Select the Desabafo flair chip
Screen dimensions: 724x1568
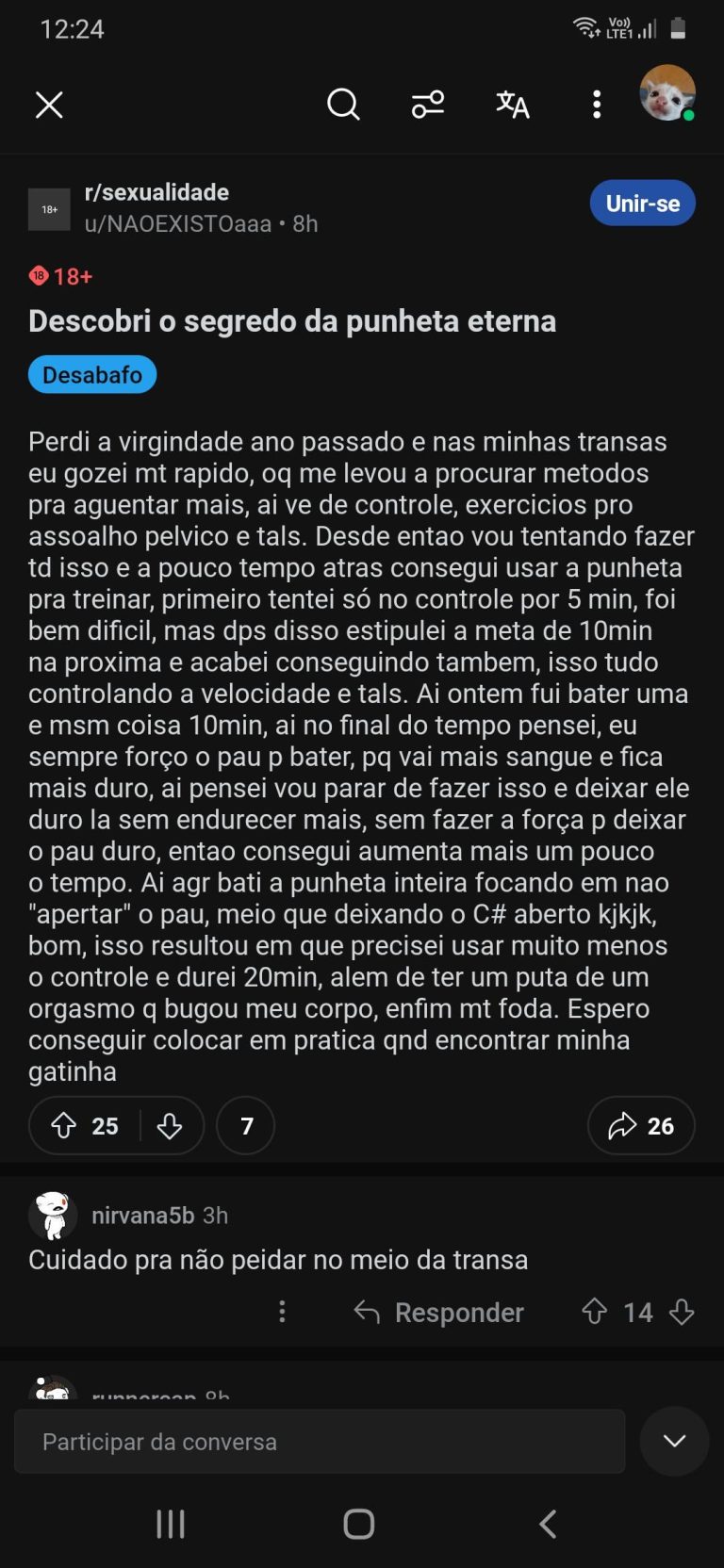coord(92,375)
